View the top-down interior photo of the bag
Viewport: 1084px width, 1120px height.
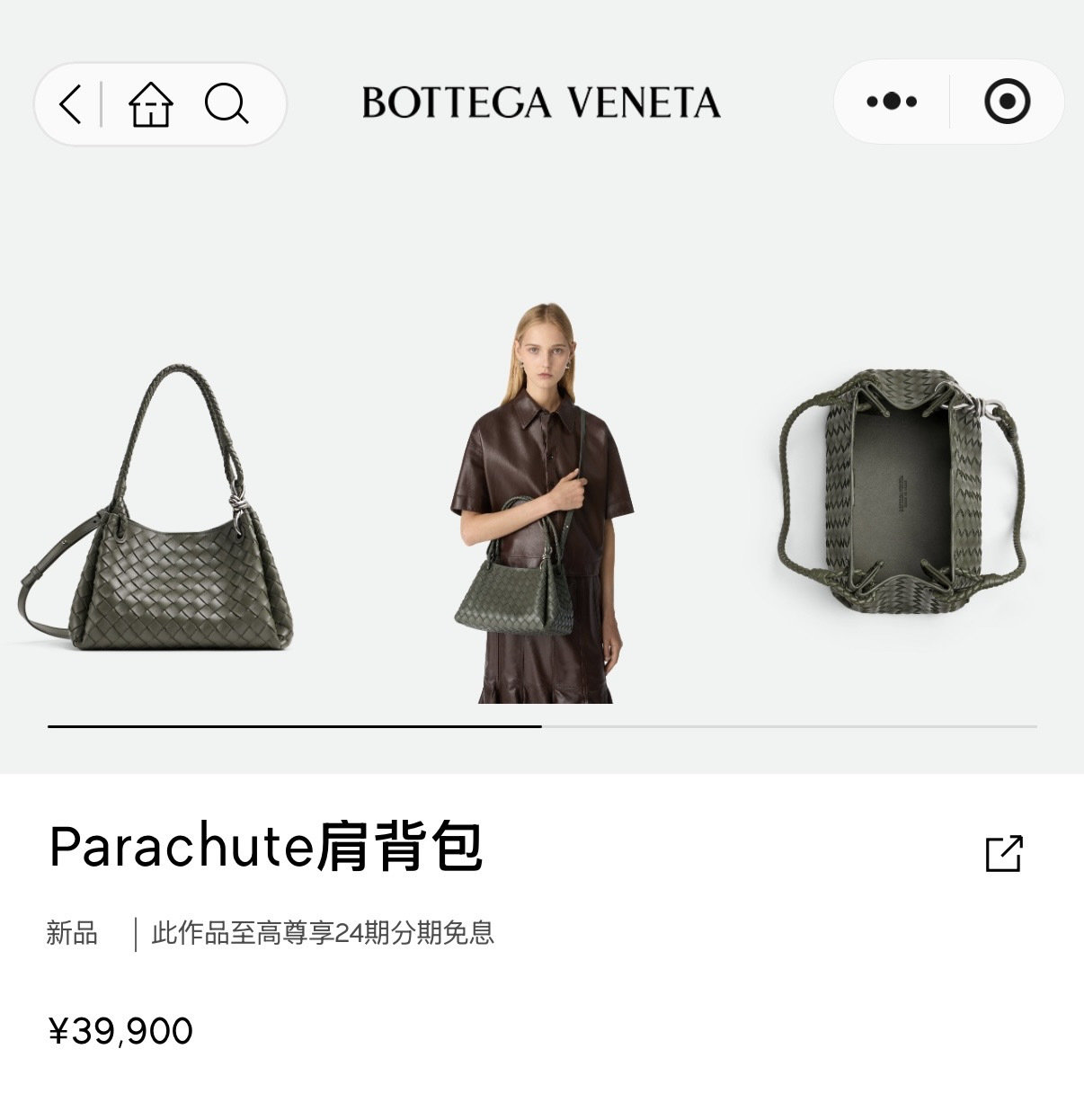click(x=901, y=489)
